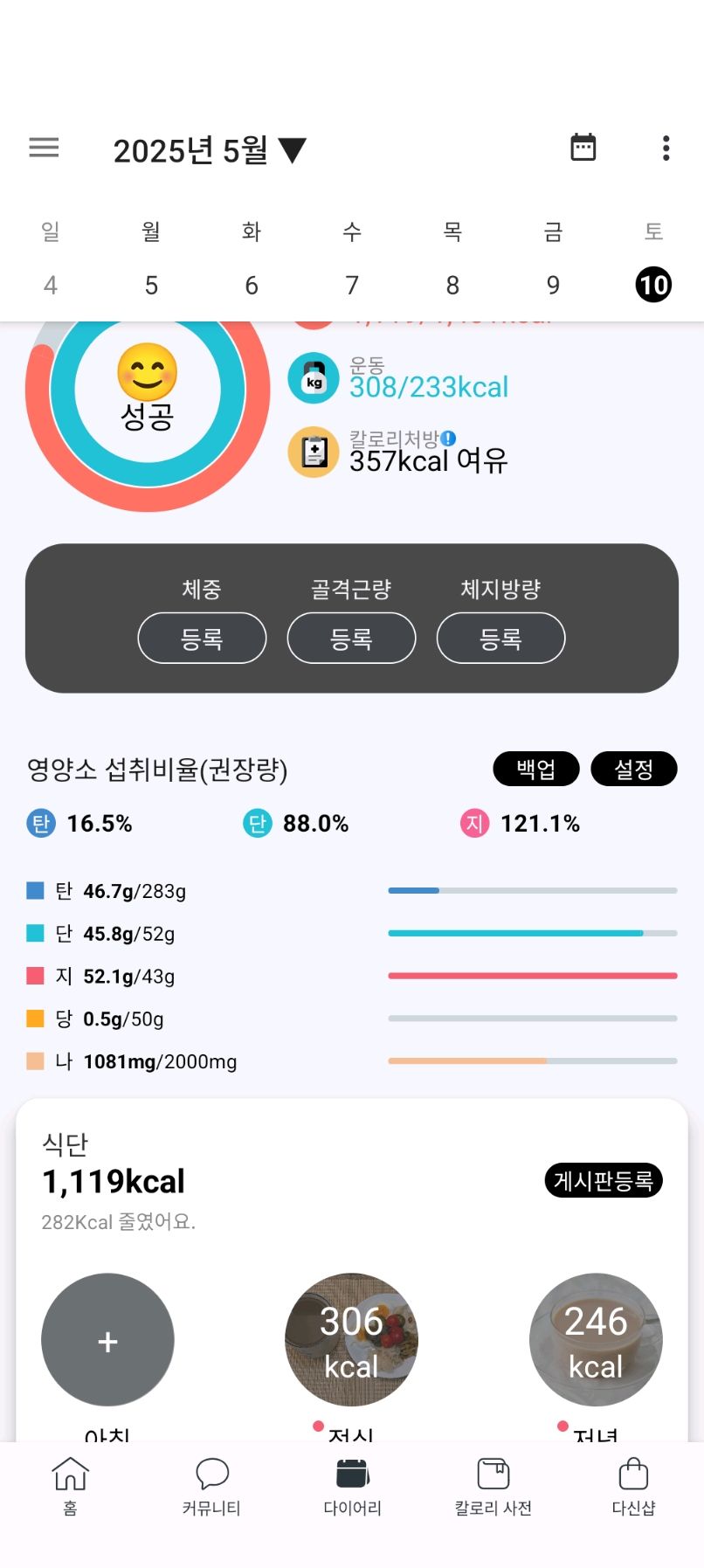Register weight with the 체중 등록 button
The height and width of the screenshot is (1568, 704).
coord(202,639)
